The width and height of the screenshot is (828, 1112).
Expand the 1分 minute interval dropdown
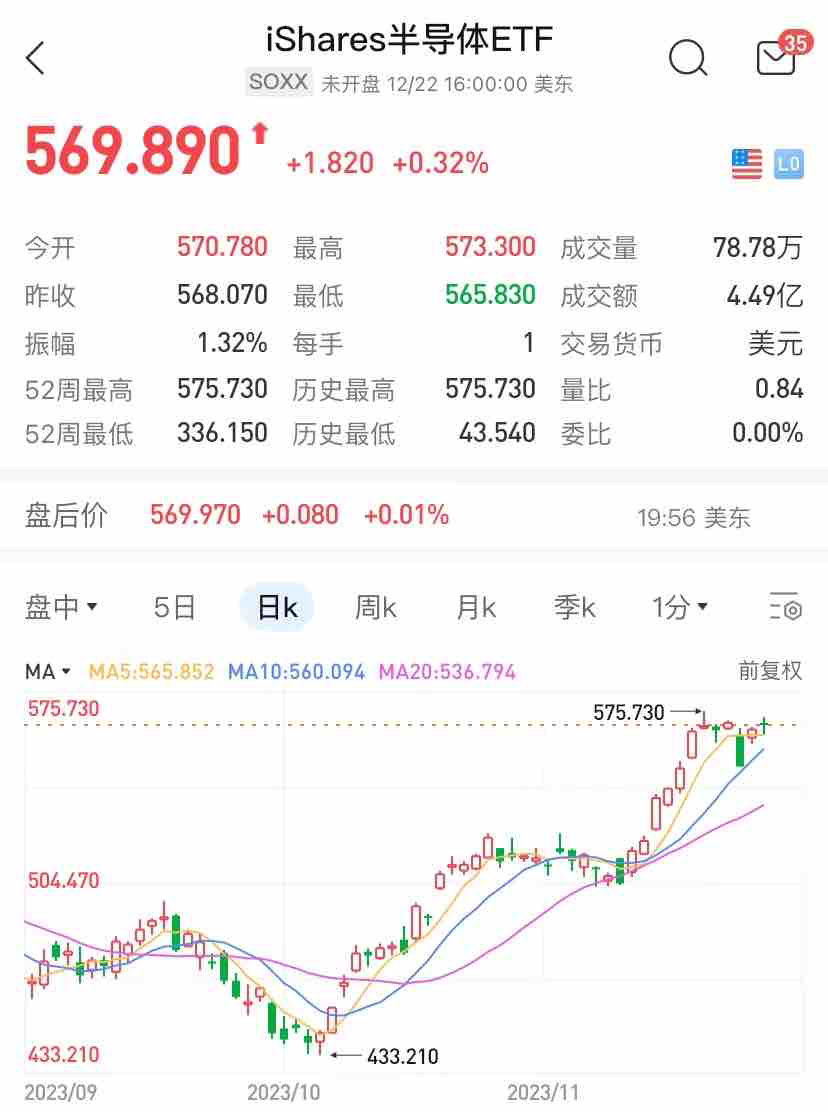[x=680, y=607]
